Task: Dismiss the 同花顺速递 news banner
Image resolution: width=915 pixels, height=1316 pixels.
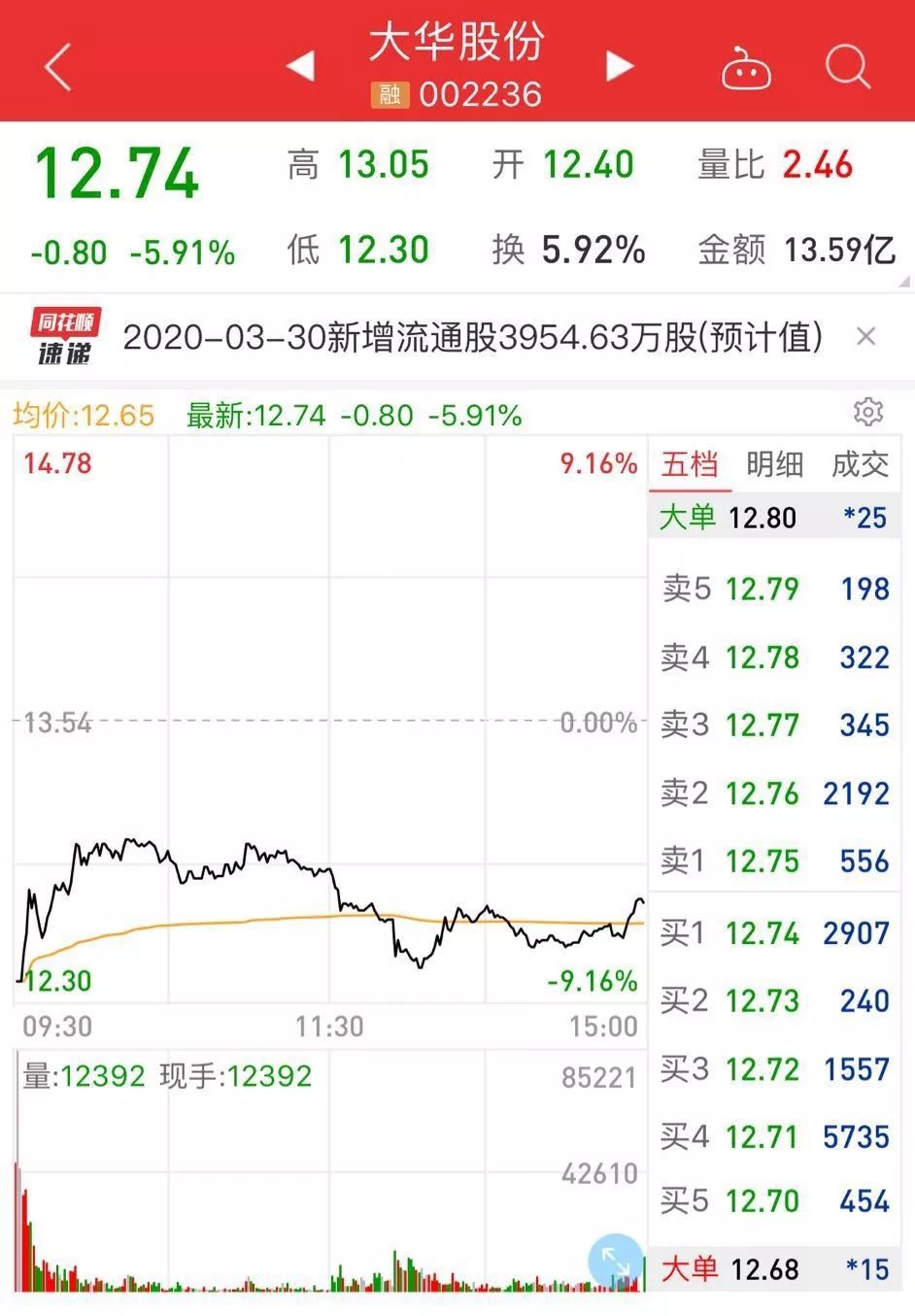Action: 865,337
